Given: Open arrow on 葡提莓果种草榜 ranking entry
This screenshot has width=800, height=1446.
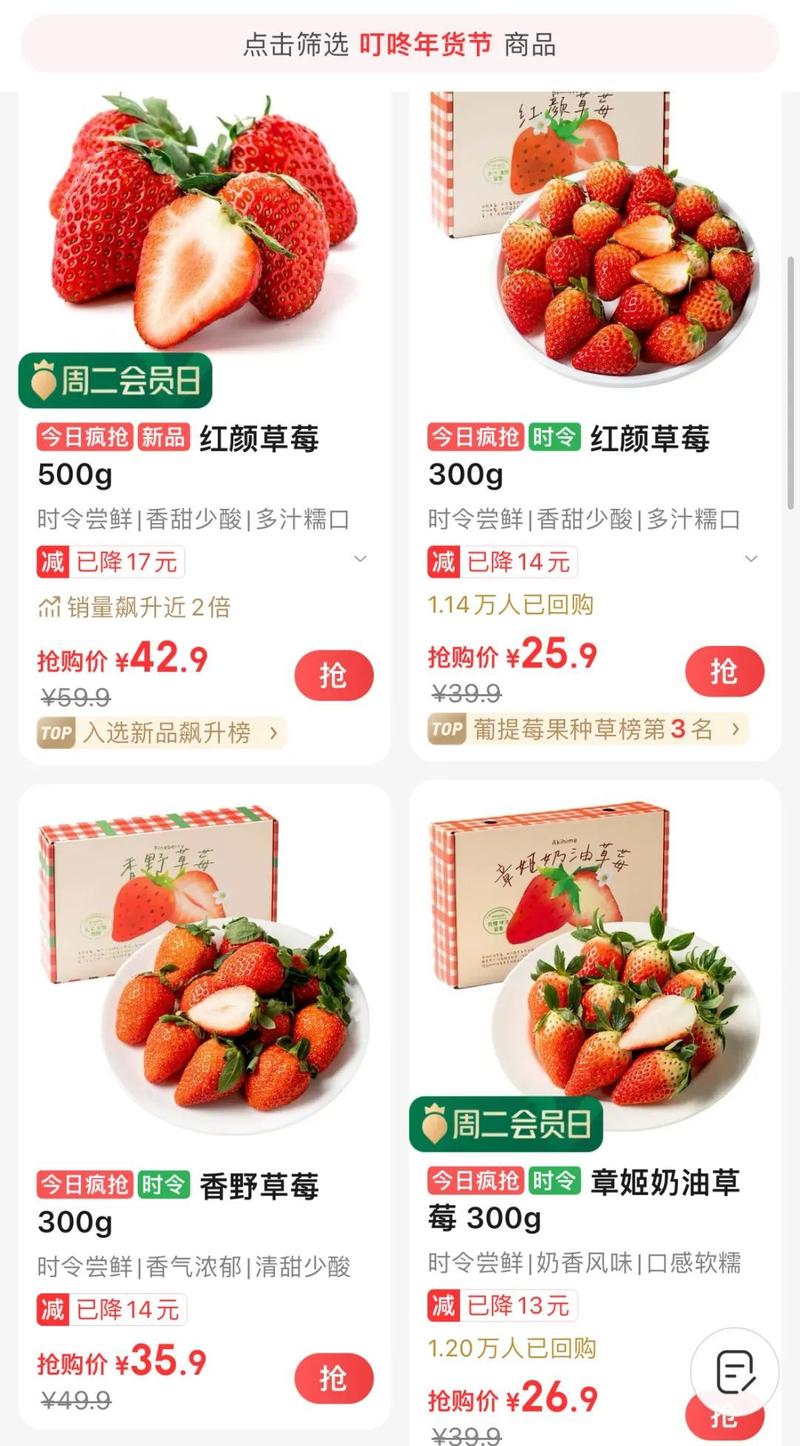Looking at the screenshot, I should (737, 729).
